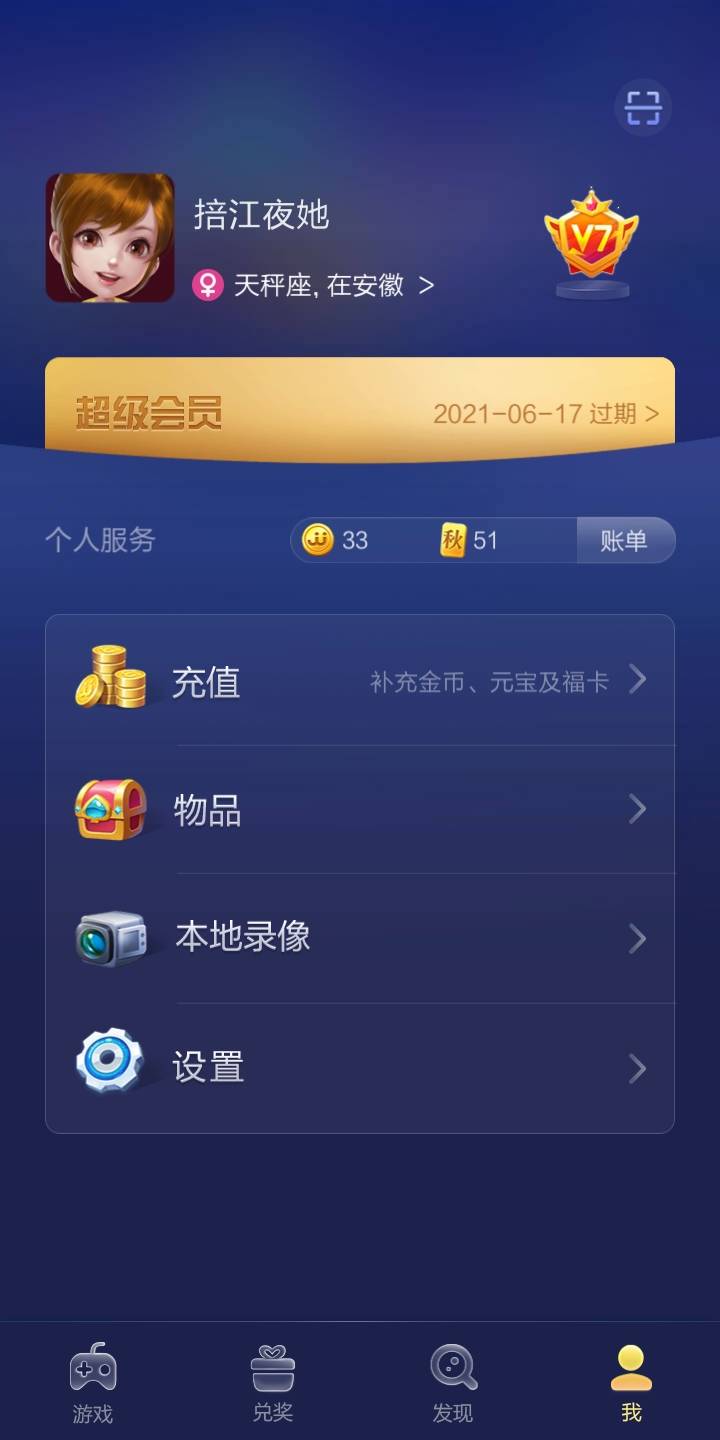The height and width of the screenshot is (1440, 720).
Task: Switch to the 兑奖 tab
Action: click(x=273, y=1380)
